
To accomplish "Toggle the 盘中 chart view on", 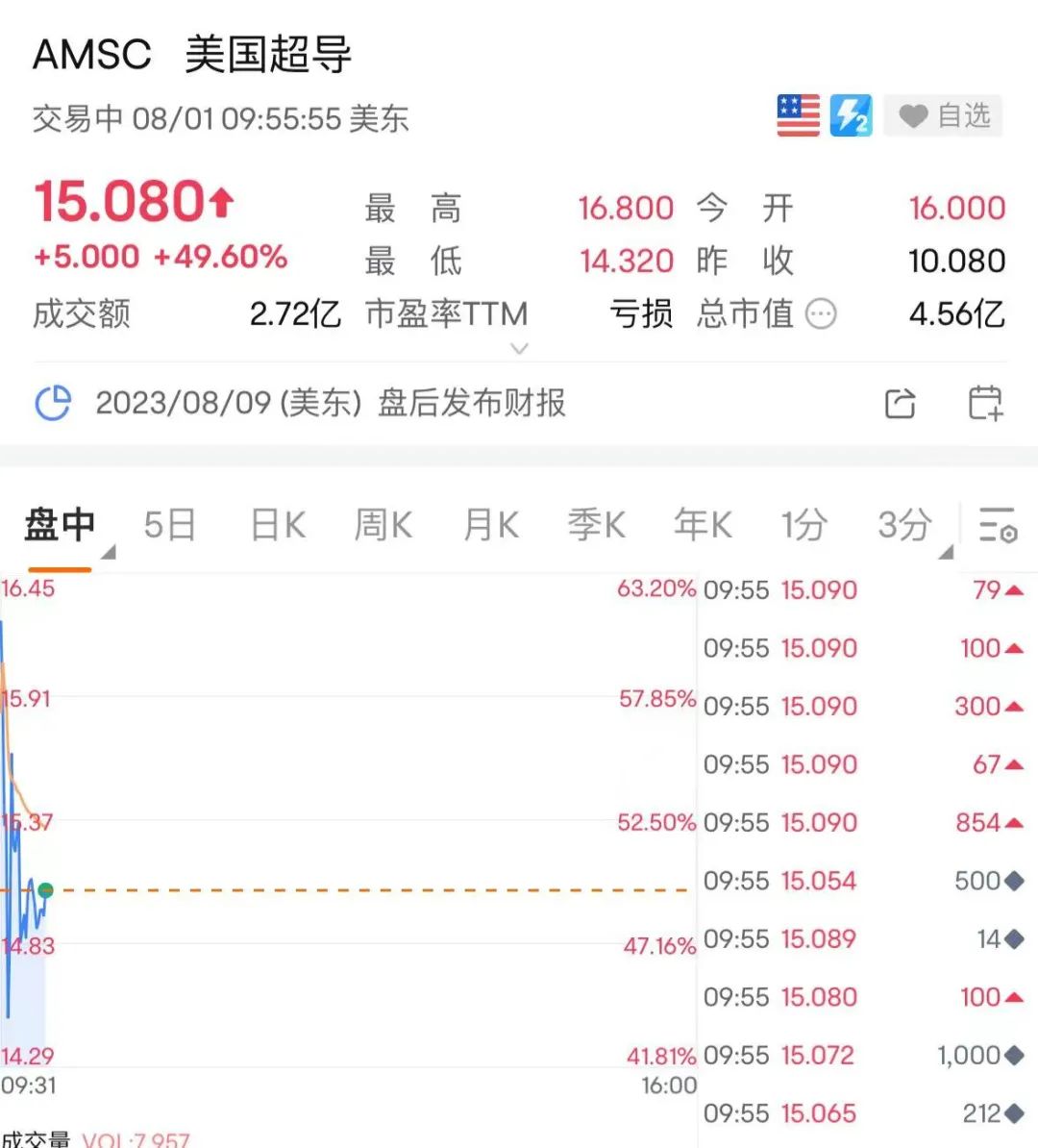I will [x=60, y=525].
